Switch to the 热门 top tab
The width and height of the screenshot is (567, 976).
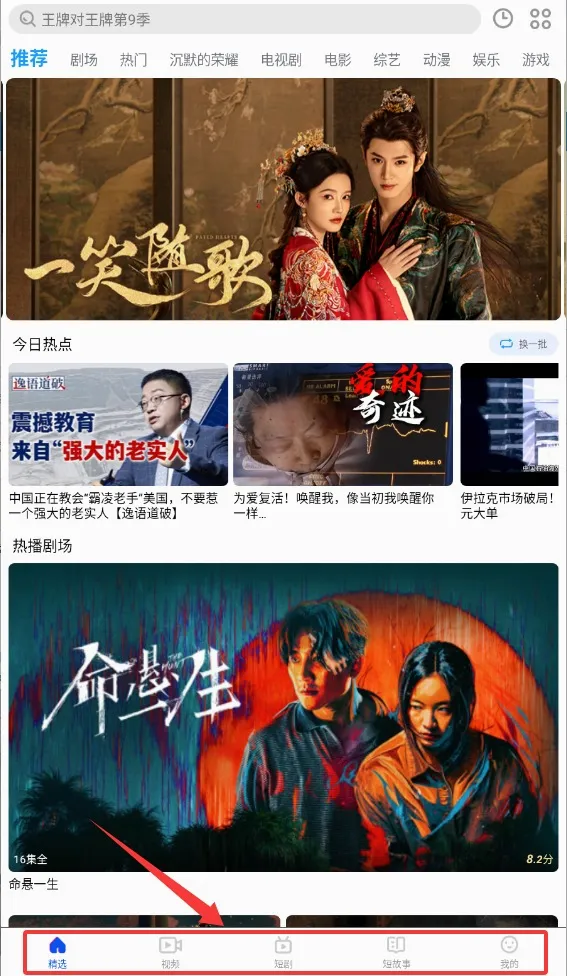click(x=133, y=60)
